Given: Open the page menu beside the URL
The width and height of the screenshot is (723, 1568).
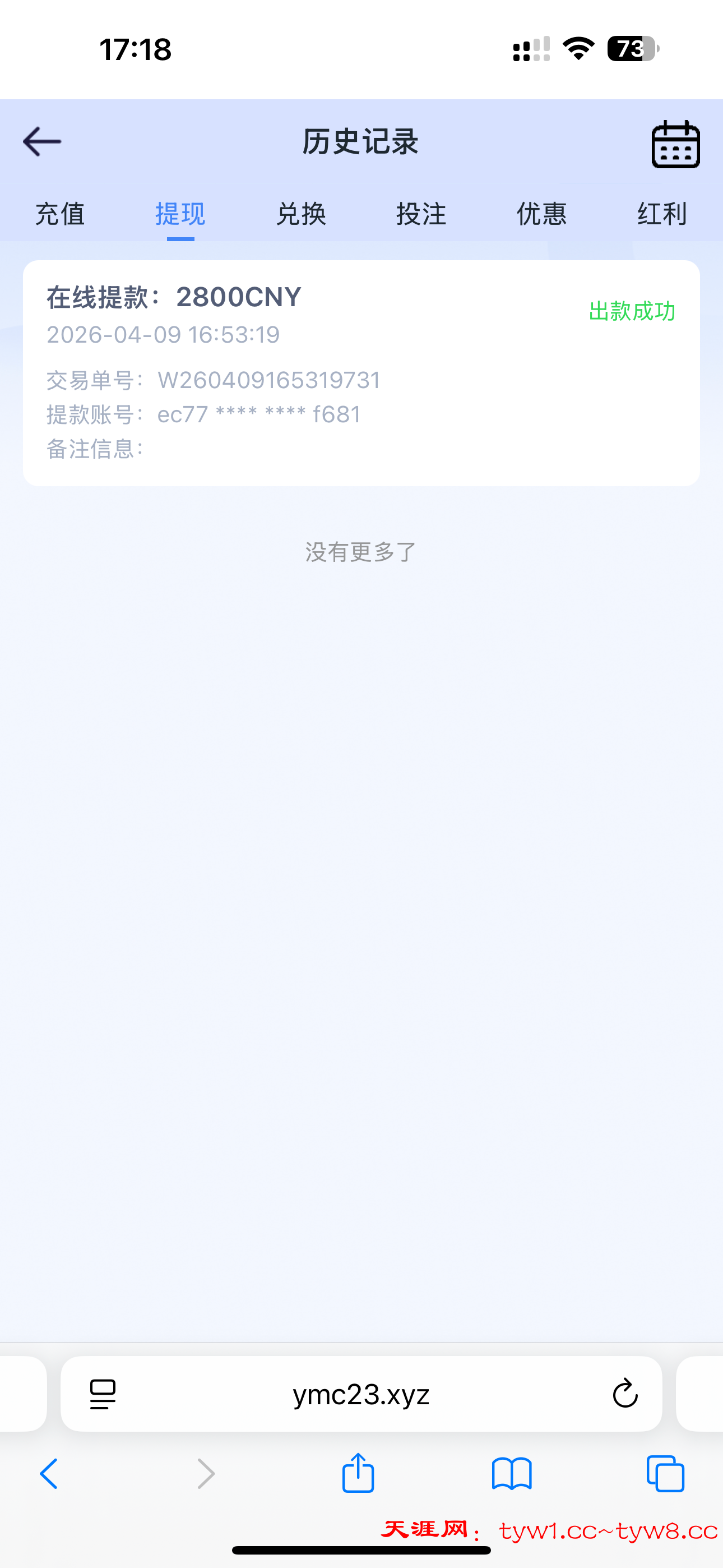Looking at the screenshot, I should 103,1394.
